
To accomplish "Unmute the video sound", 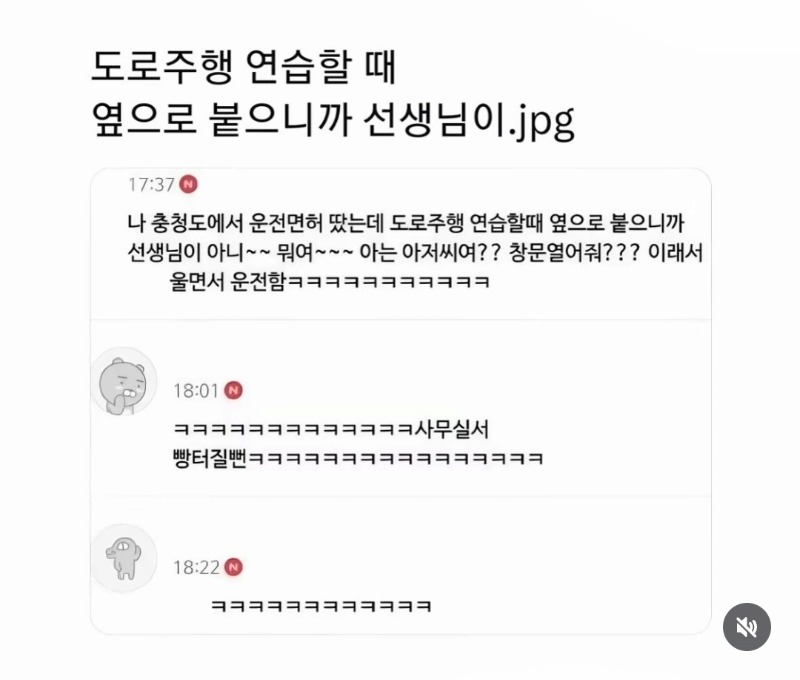I will point(746,627).
